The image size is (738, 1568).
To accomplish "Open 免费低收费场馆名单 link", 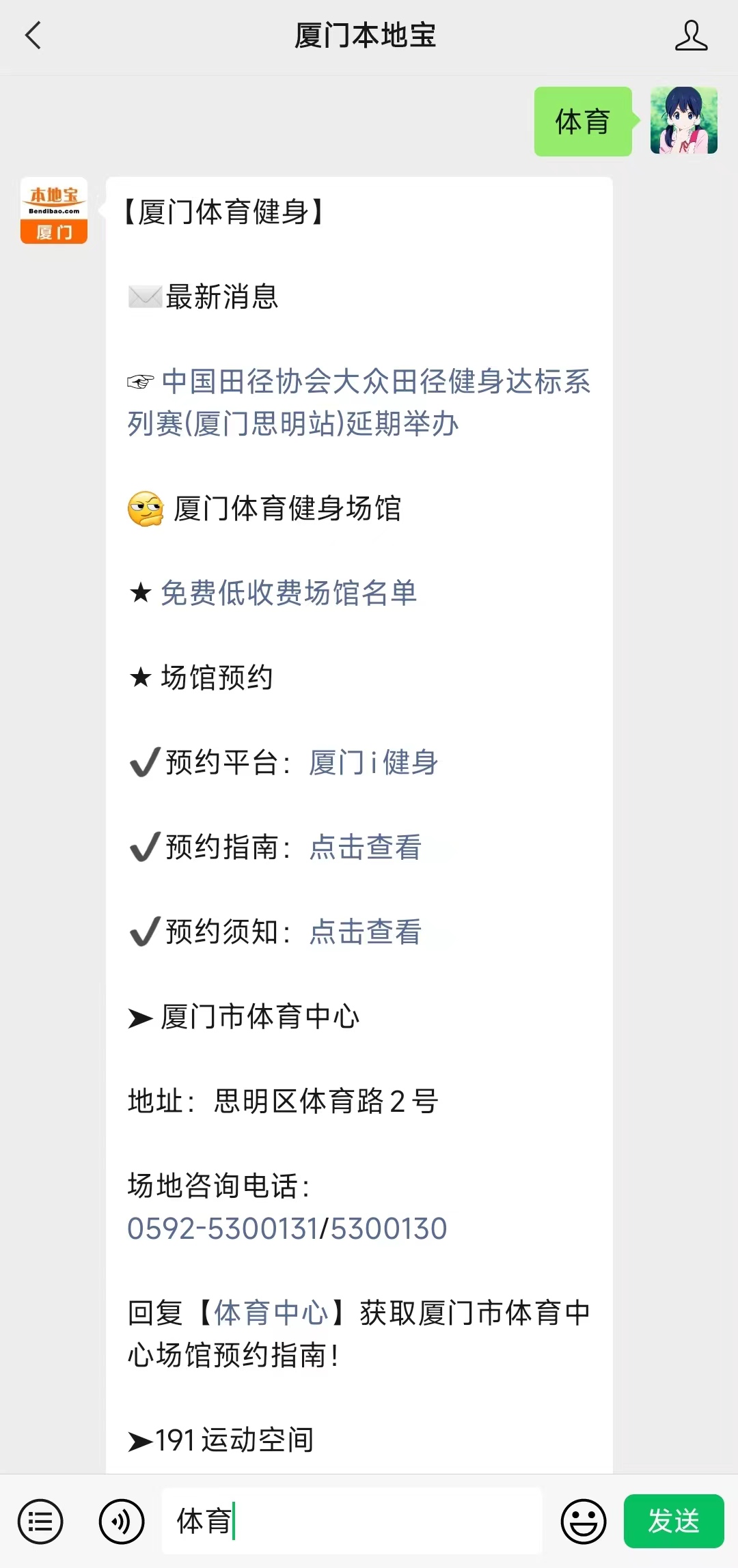I will click(288, 593).
